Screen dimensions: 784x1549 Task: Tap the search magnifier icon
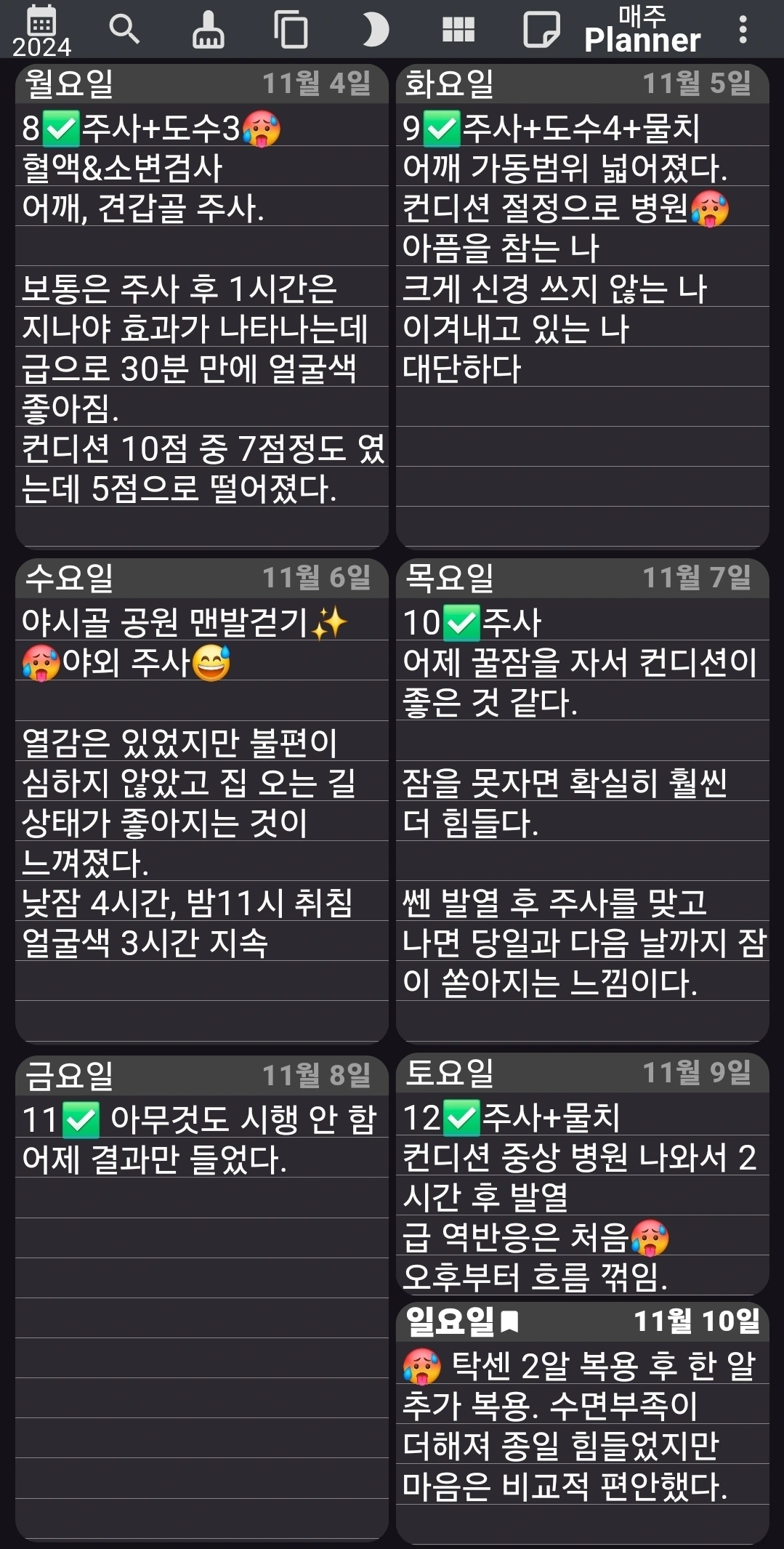click(124, 30)
